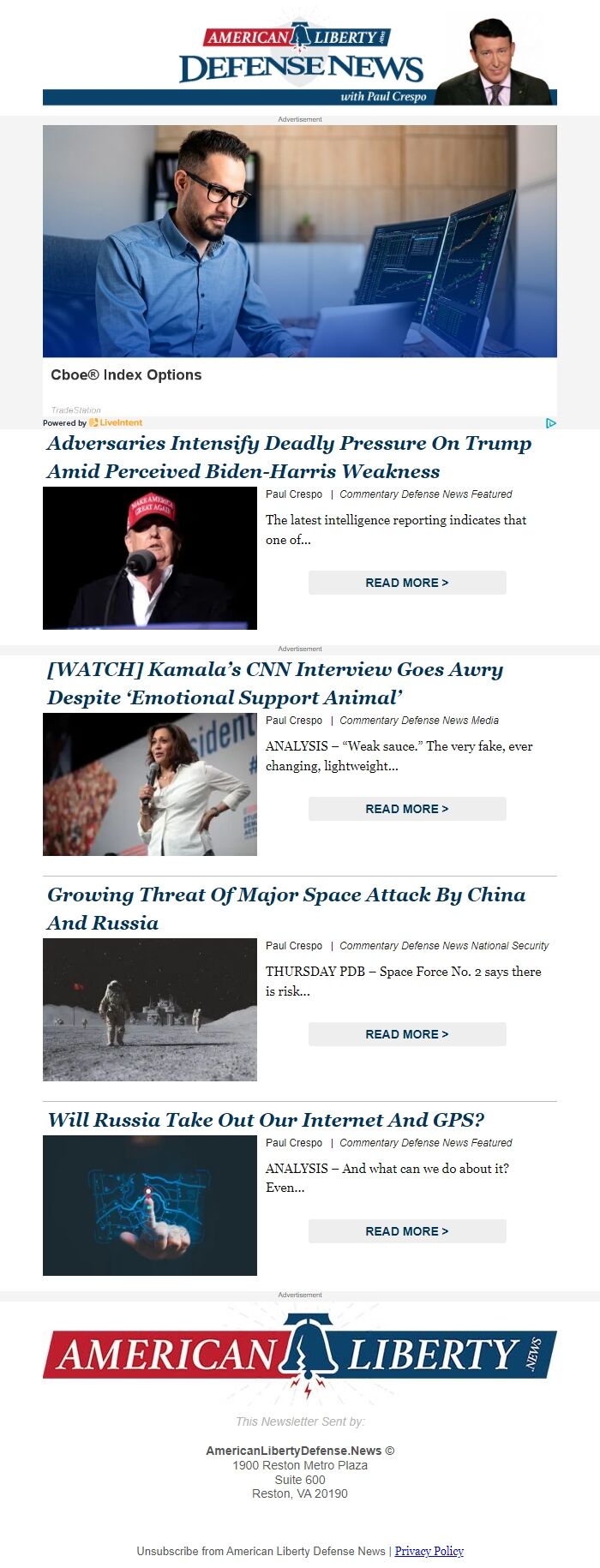Unsubscribe from American Liberty Defense News
600x1568 pixels.
261,1551
